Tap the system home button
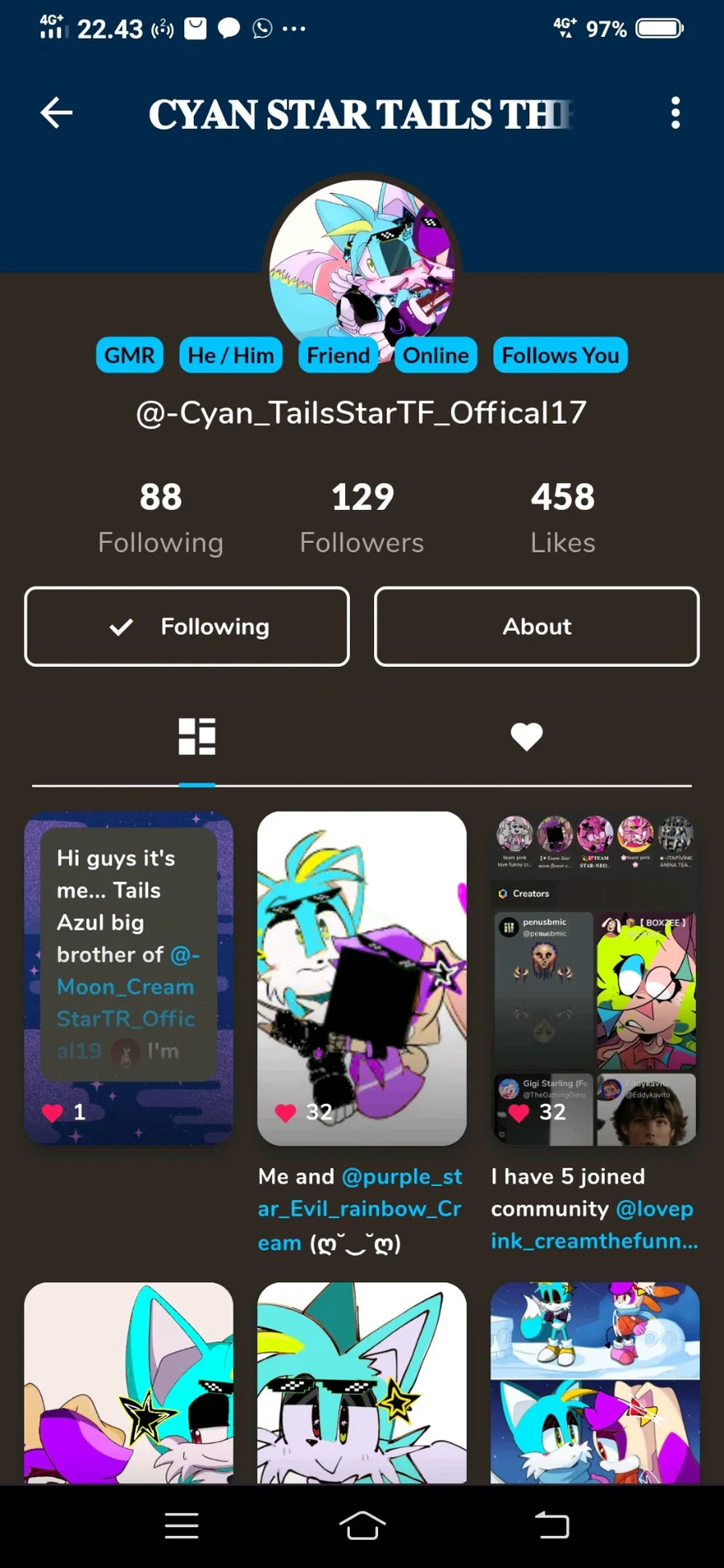 [362, 1525]
